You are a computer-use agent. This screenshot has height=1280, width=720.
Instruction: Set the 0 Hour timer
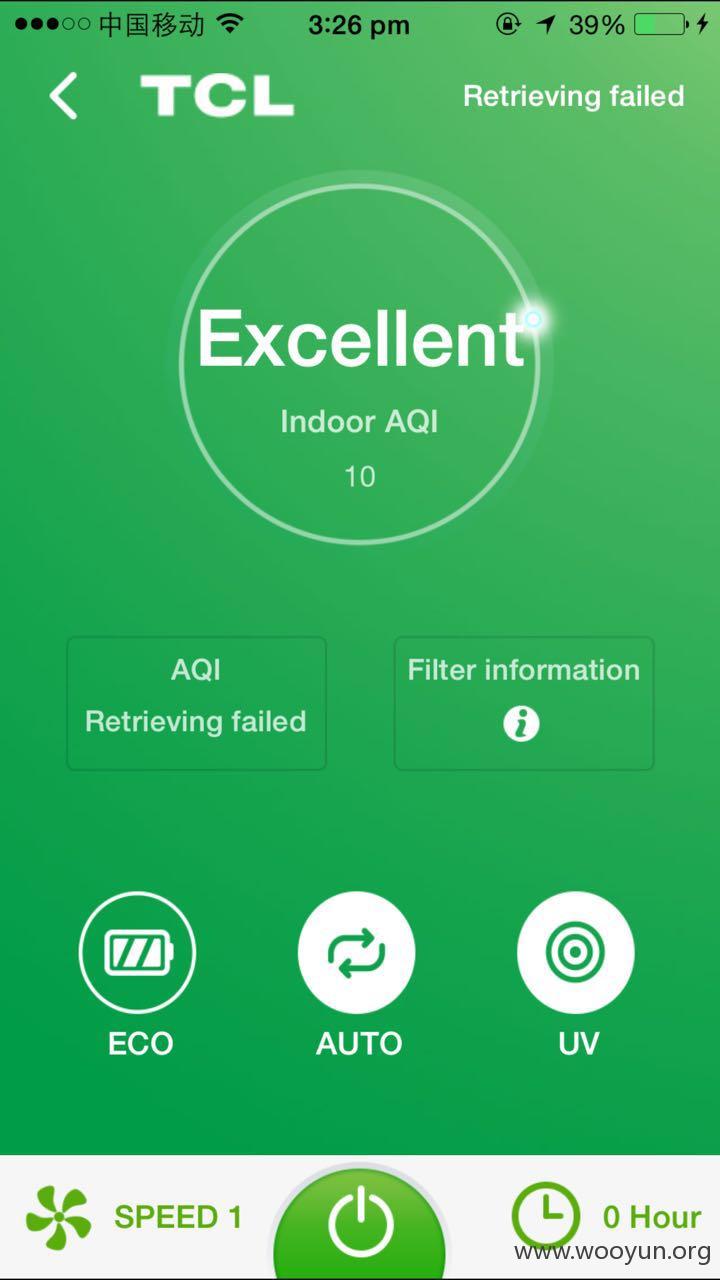[x=606, y=1217]
